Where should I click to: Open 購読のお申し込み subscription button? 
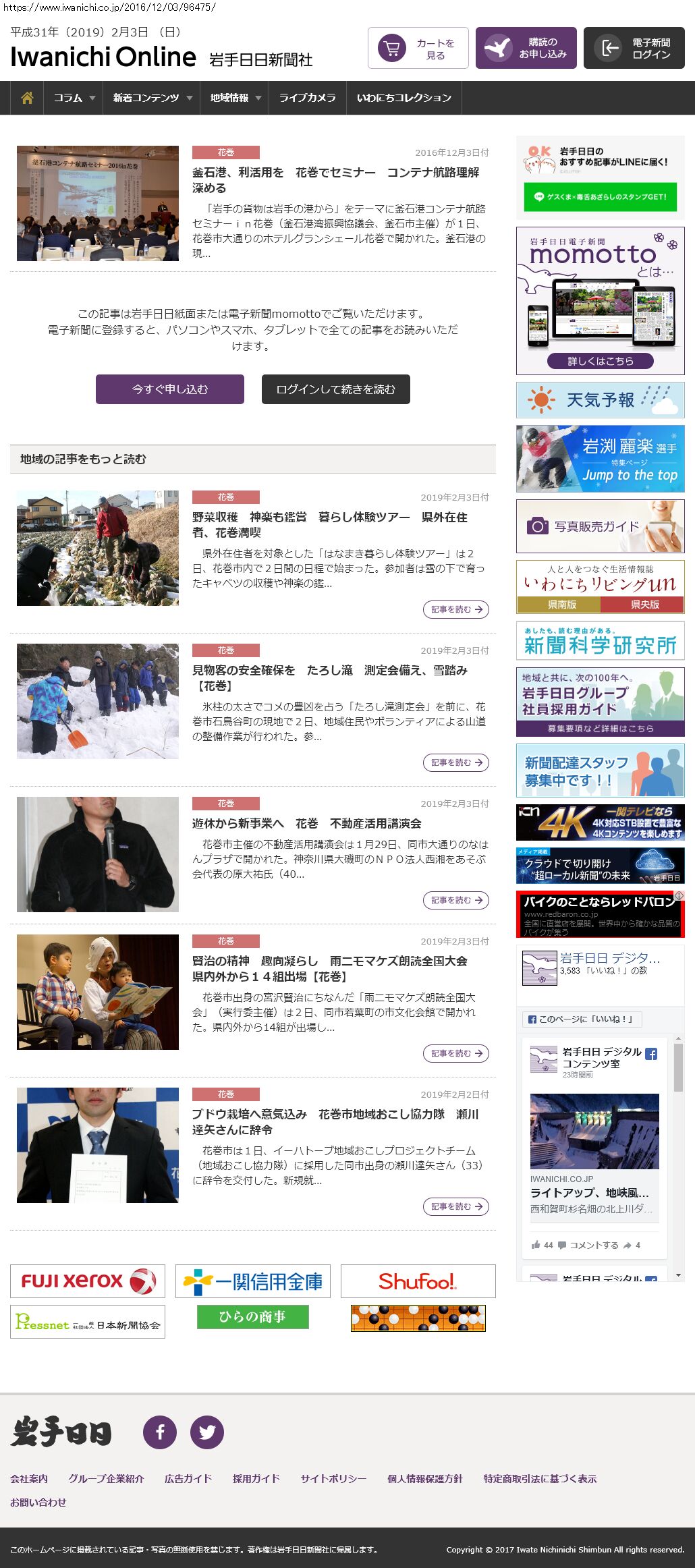tap(526, 49)
